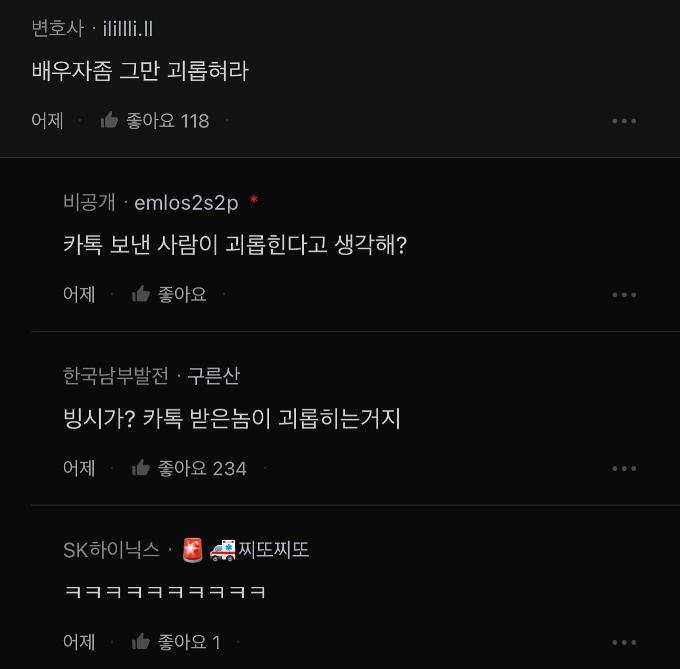Open more options for the 변호사 comment

click(x=624, y=121)
